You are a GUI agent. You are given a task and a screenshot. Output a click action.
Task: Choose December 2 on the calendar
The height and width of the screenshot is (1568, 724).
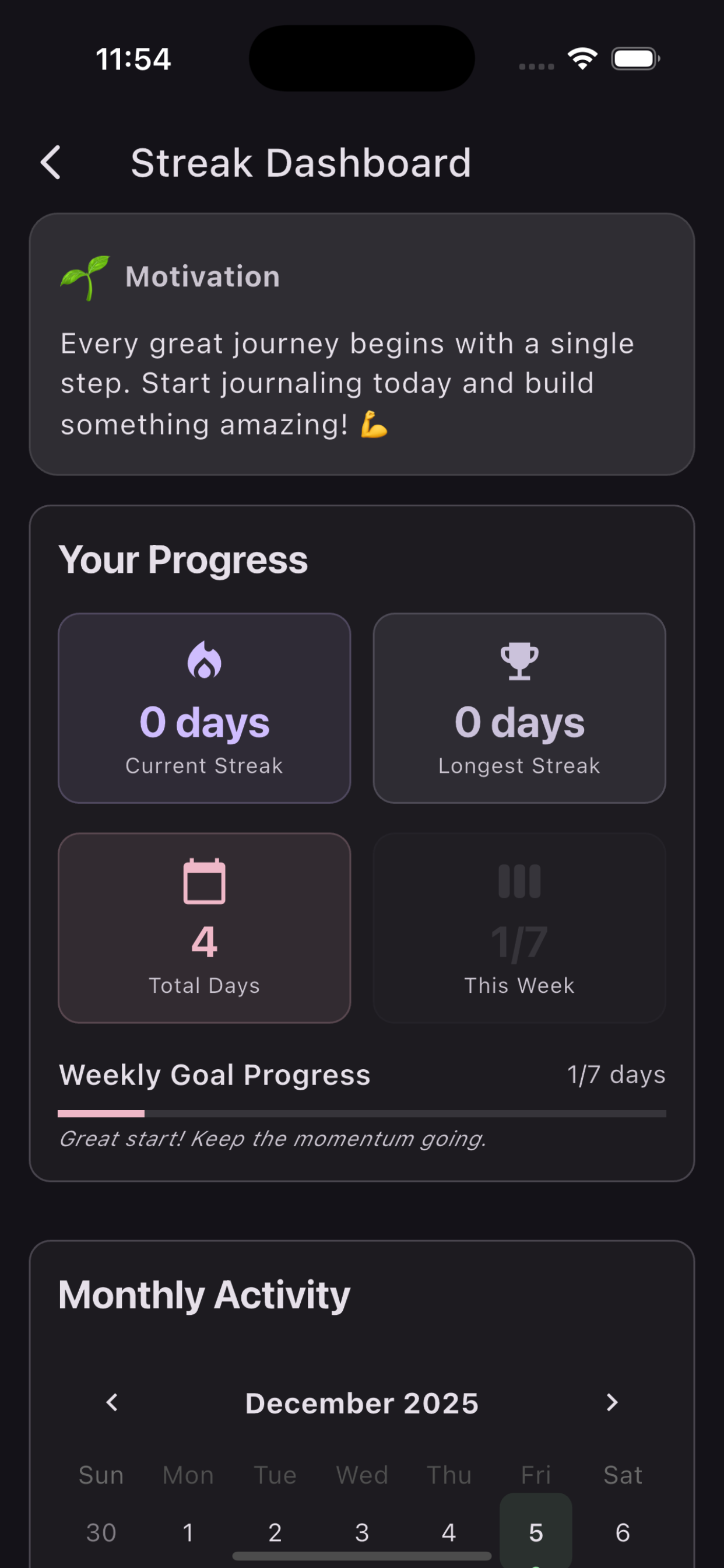pos(275,1532)
